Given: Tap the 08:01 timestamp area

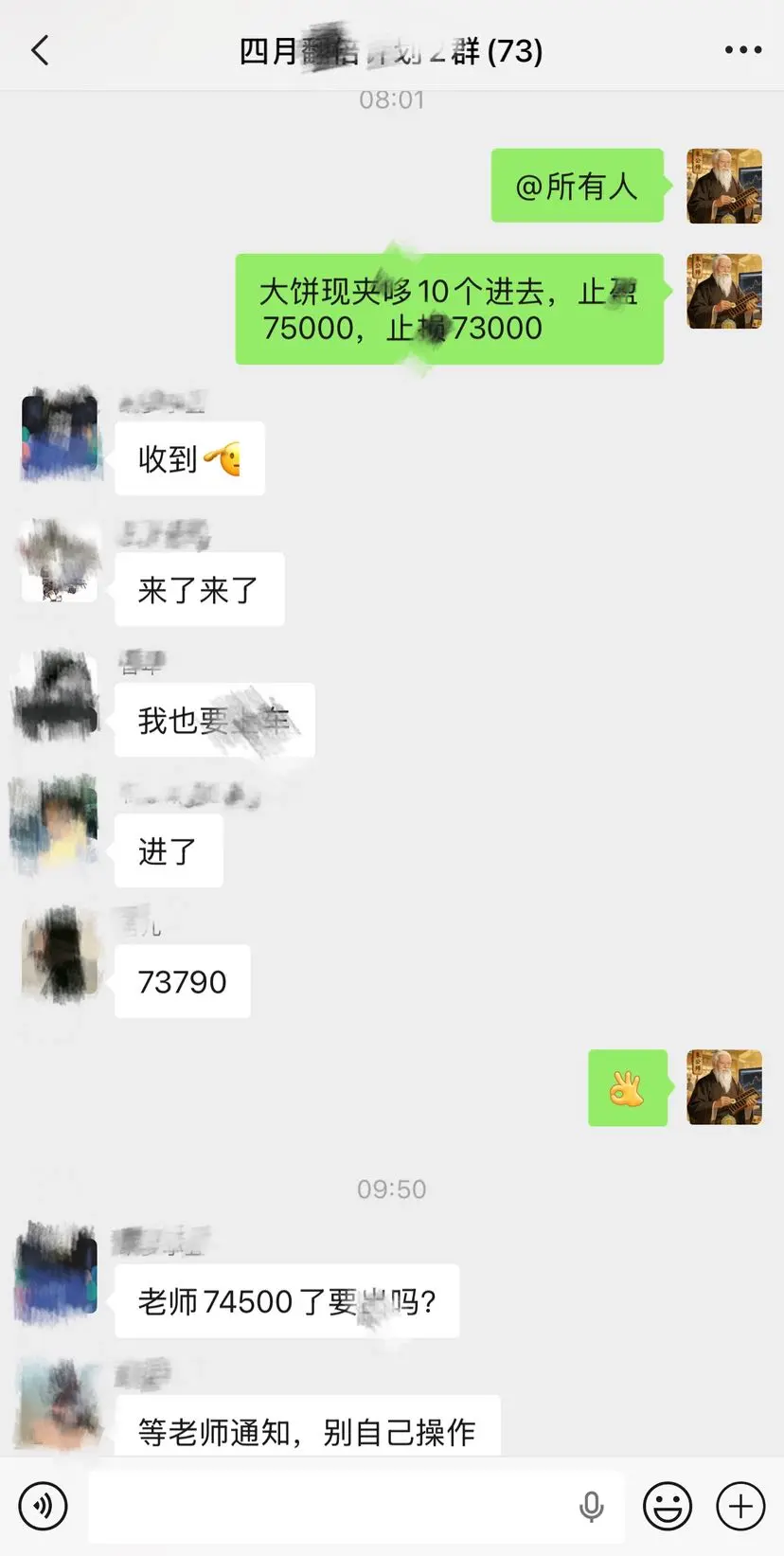Looking at the screenshot, I should (x=392, y=99).
